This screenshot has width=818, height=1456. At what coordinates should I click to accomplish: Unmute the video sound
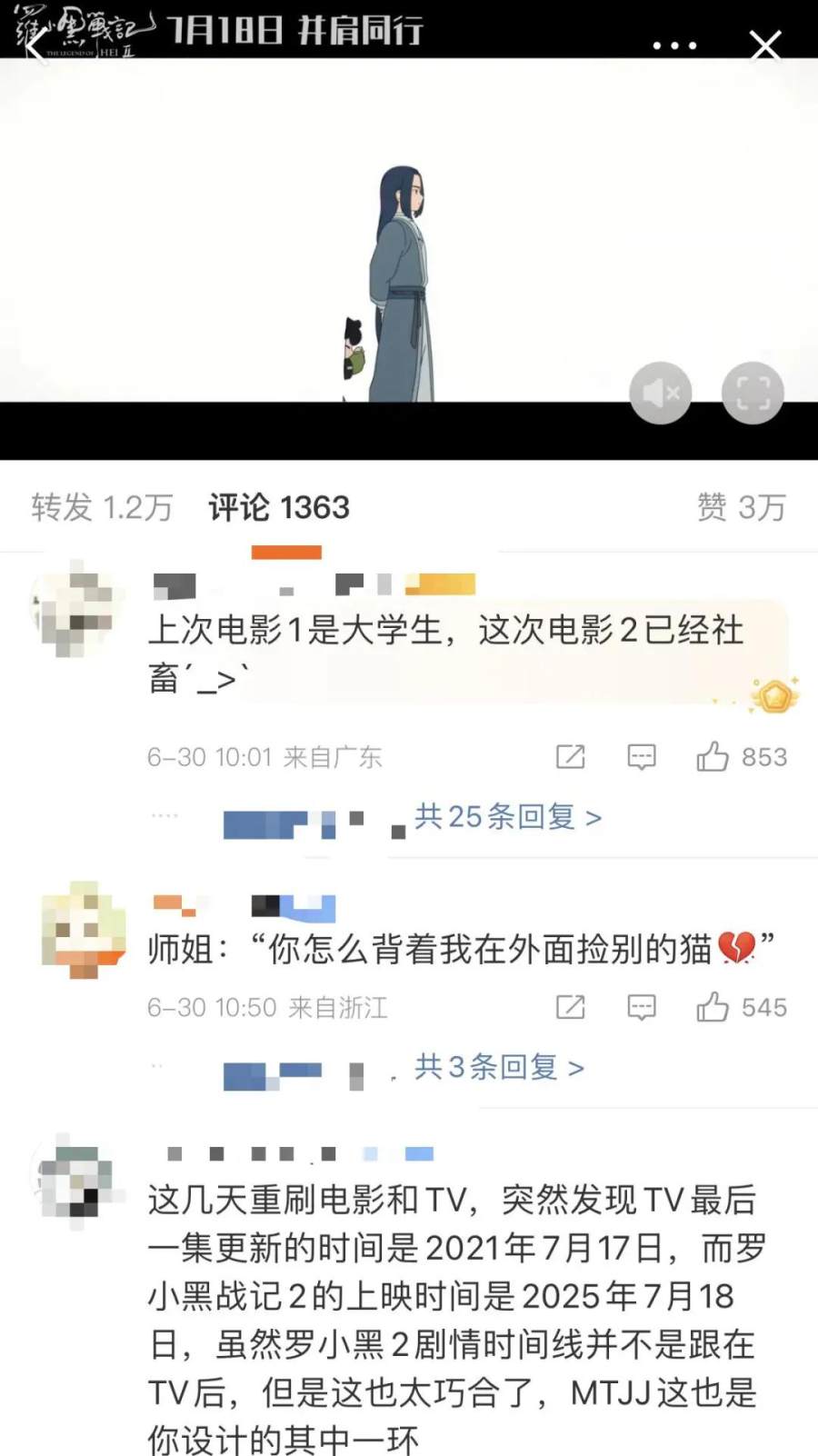coord(661,393)
